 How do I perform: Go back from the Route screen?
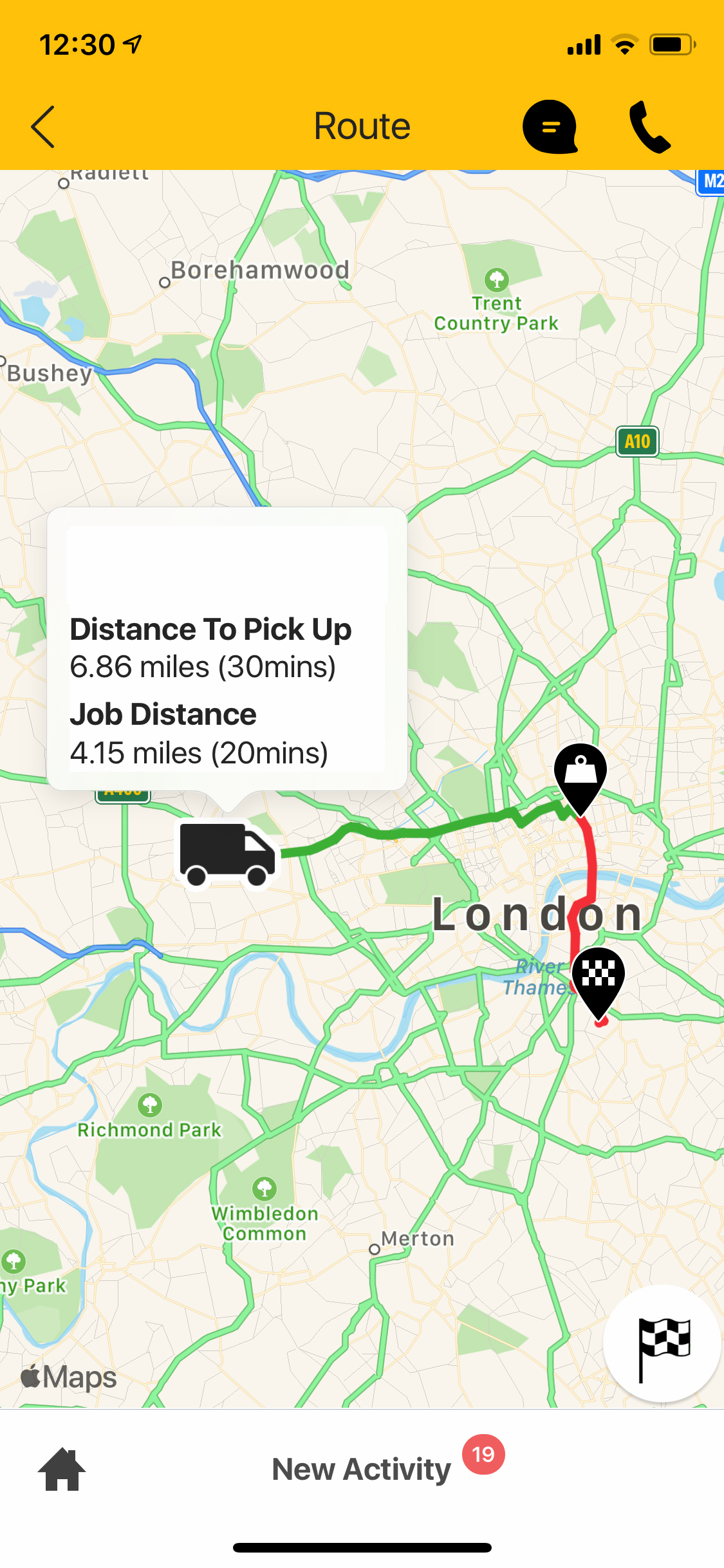[44, 127]
